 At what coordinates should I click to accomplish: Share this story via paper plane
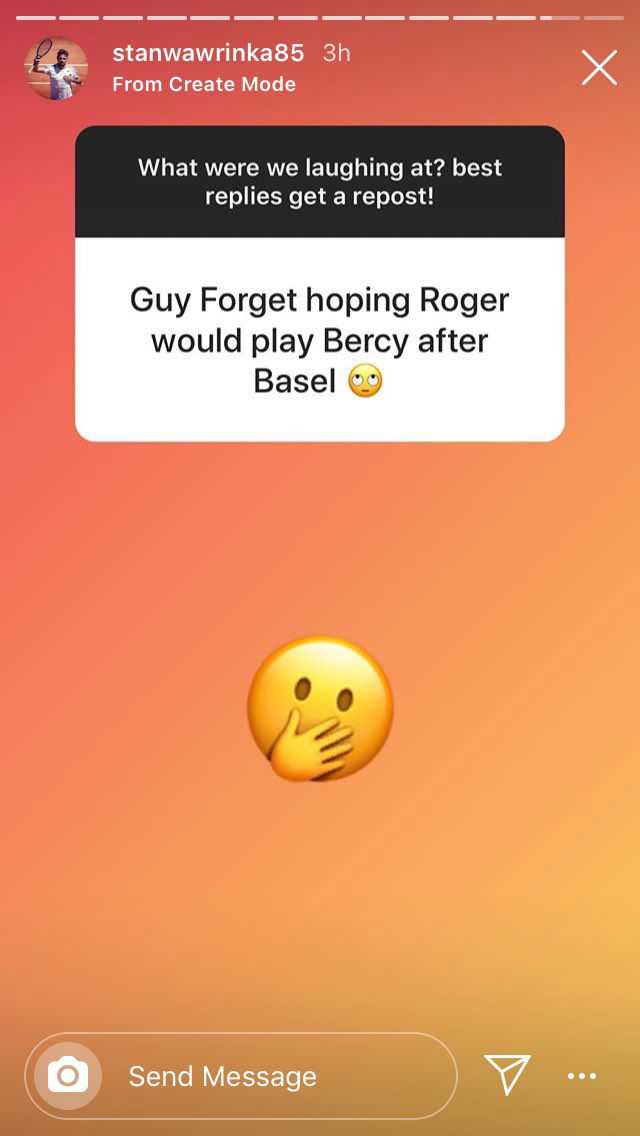507,1075
